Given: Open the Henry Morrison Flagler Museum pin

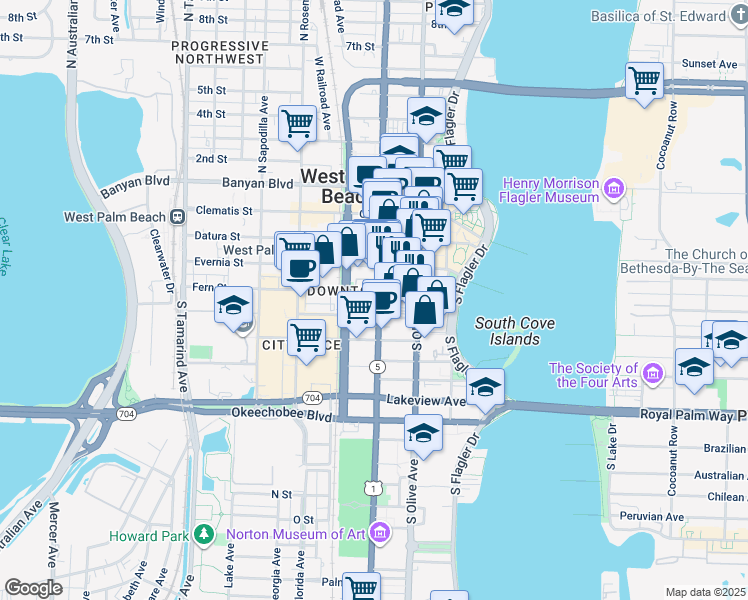Looking at the screenshot, I should click(613, 187).
